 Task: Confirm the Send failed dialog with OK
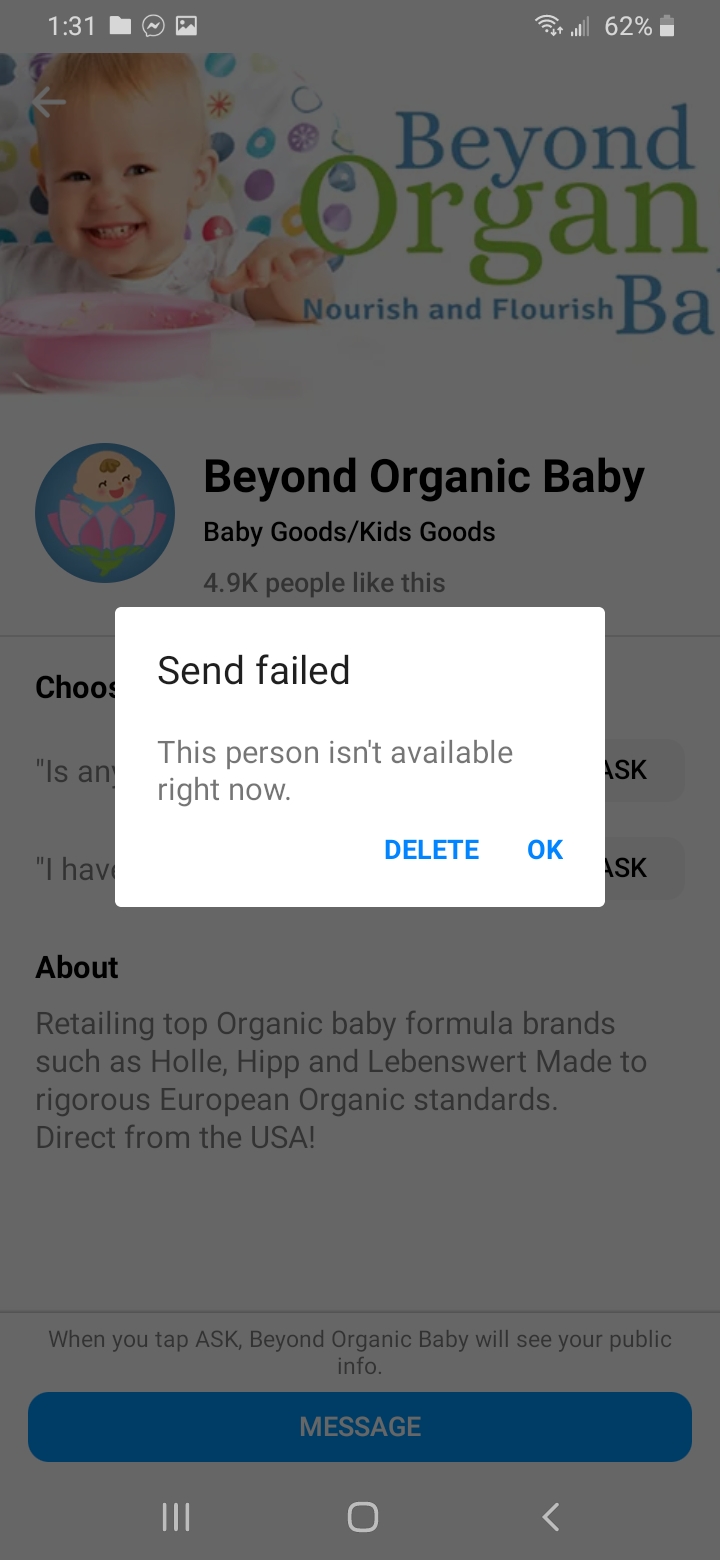tap(545, 850)
